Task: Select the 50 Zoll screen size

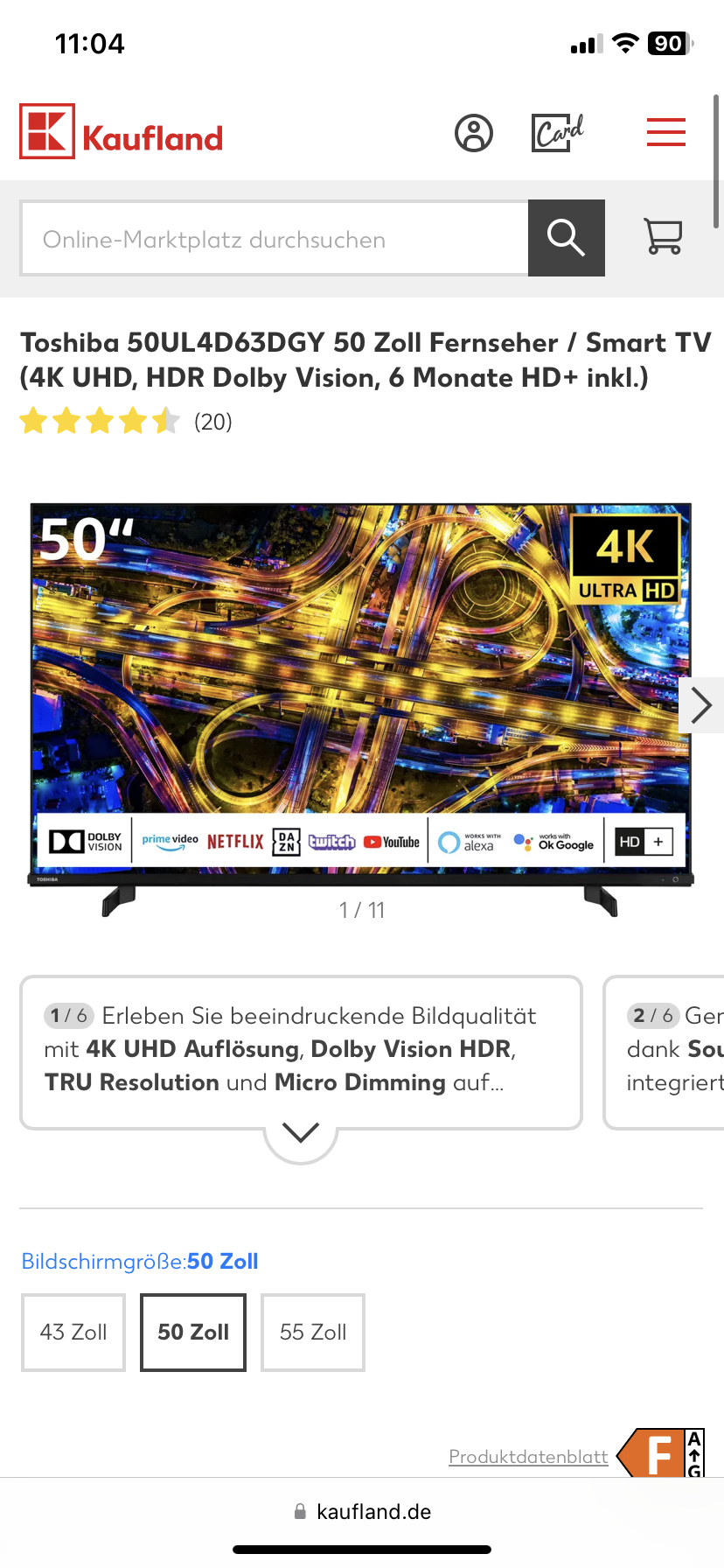Action: tap(193, 1332)
